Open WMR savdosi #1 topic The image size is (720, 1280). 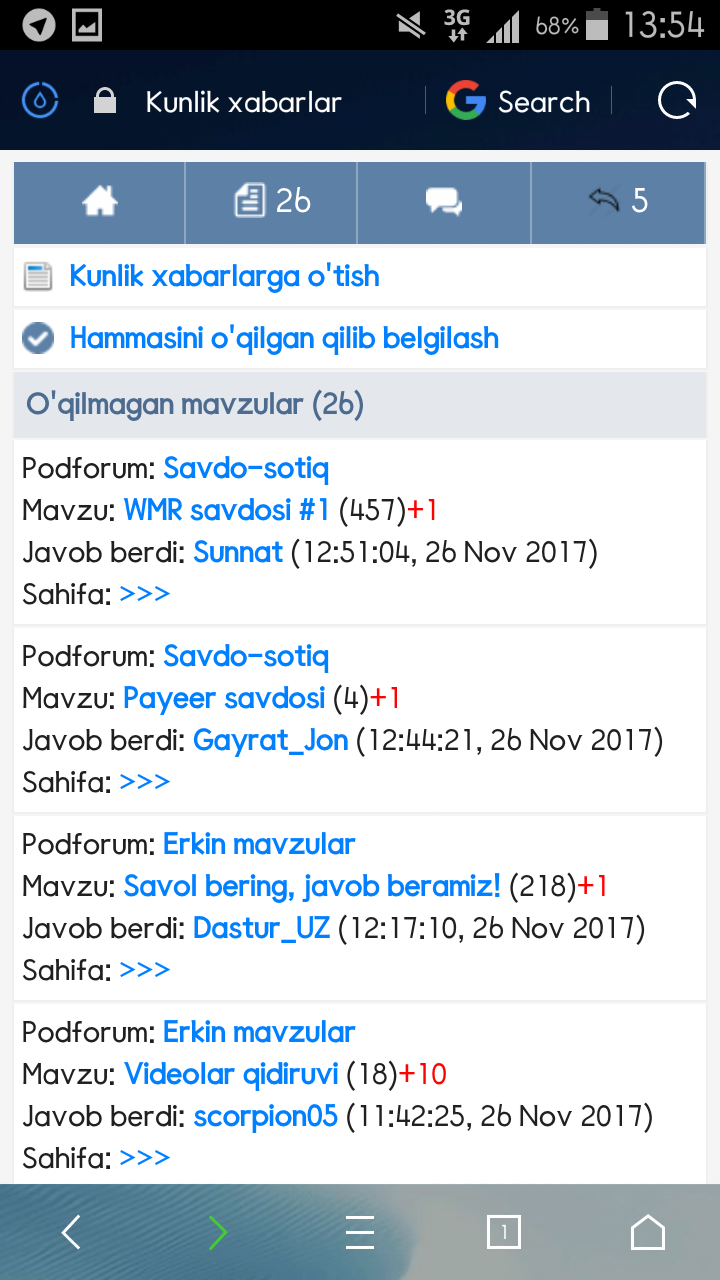(x=226, y=510)
